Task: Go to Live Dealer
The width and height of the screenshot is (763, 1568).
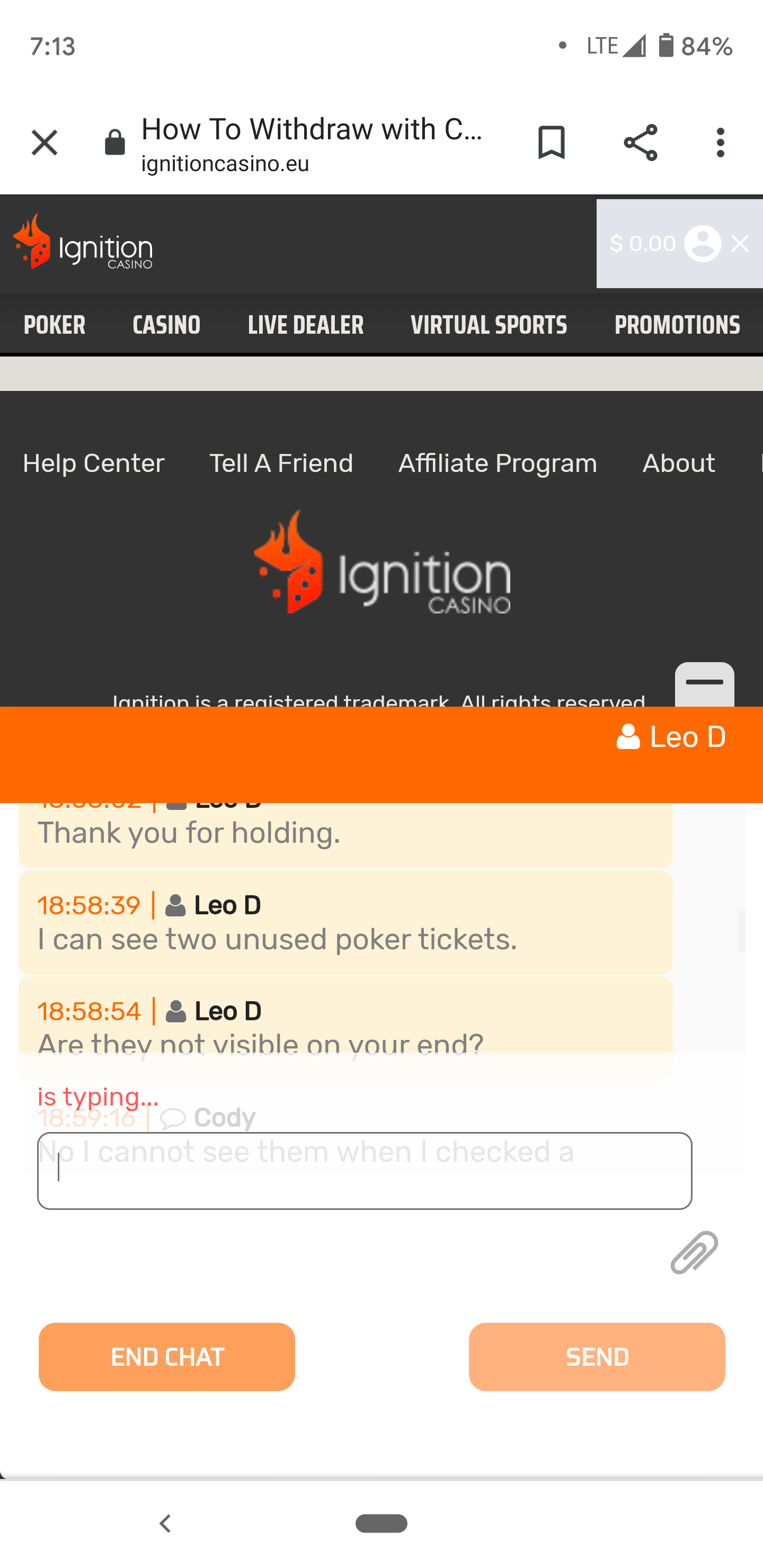Action: coord(306,325)
